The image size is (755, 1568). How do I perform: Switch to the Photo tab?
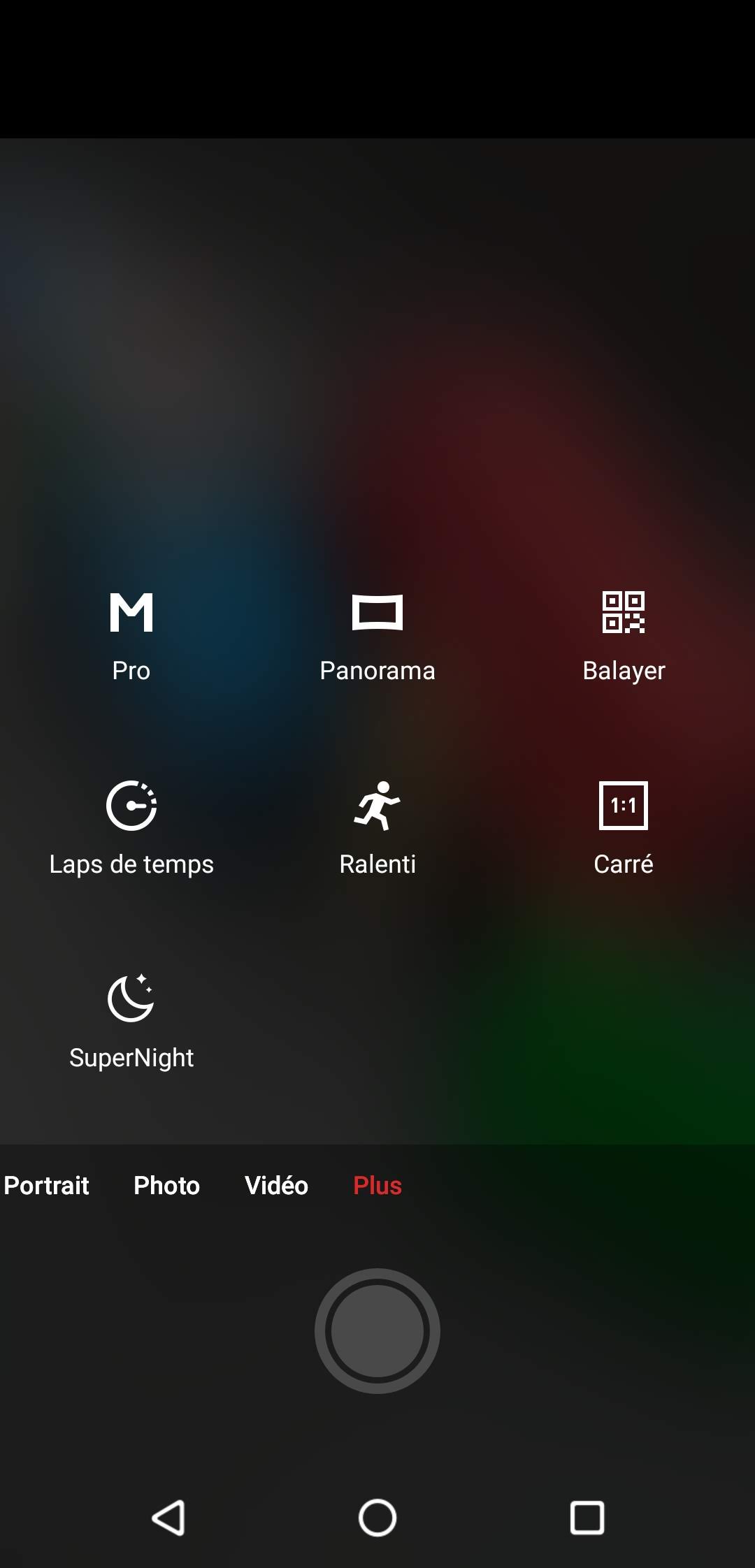(166, 1185)
